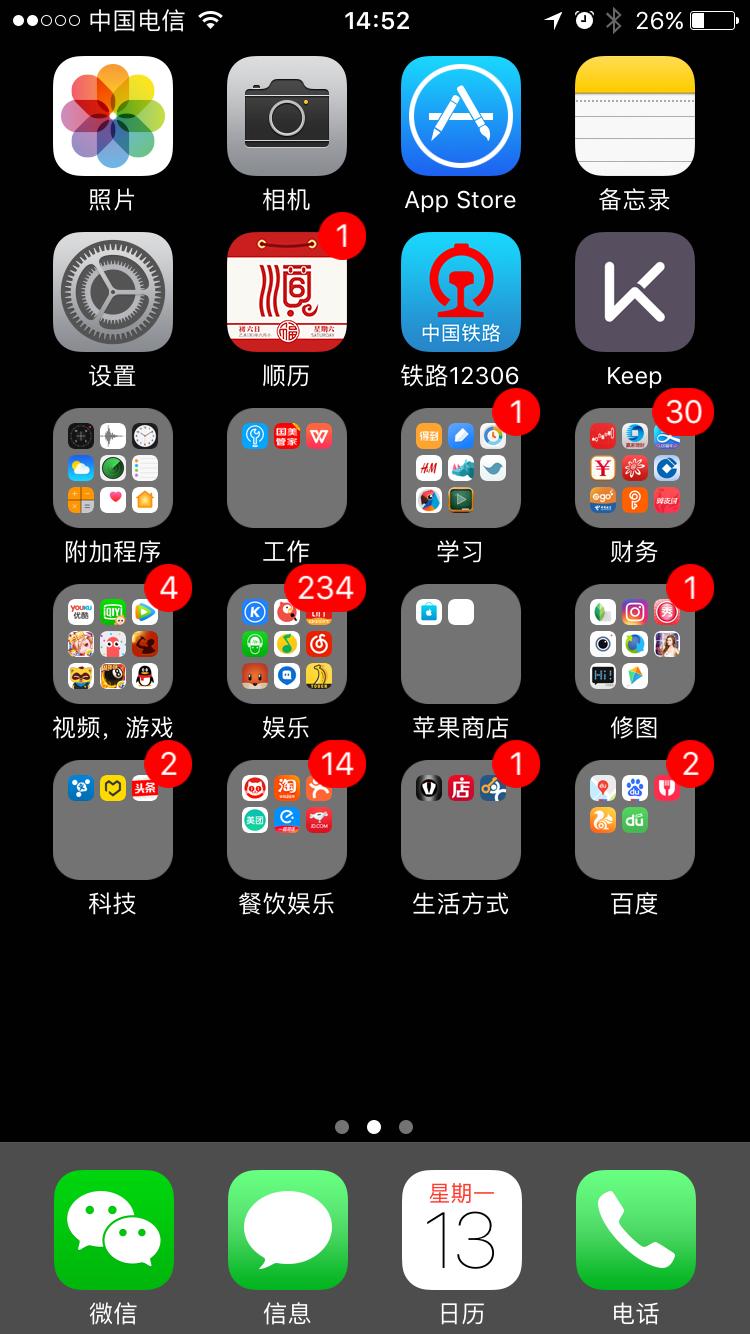
Task: Open the Notes (备忘录) app
Action: [634, 115]
